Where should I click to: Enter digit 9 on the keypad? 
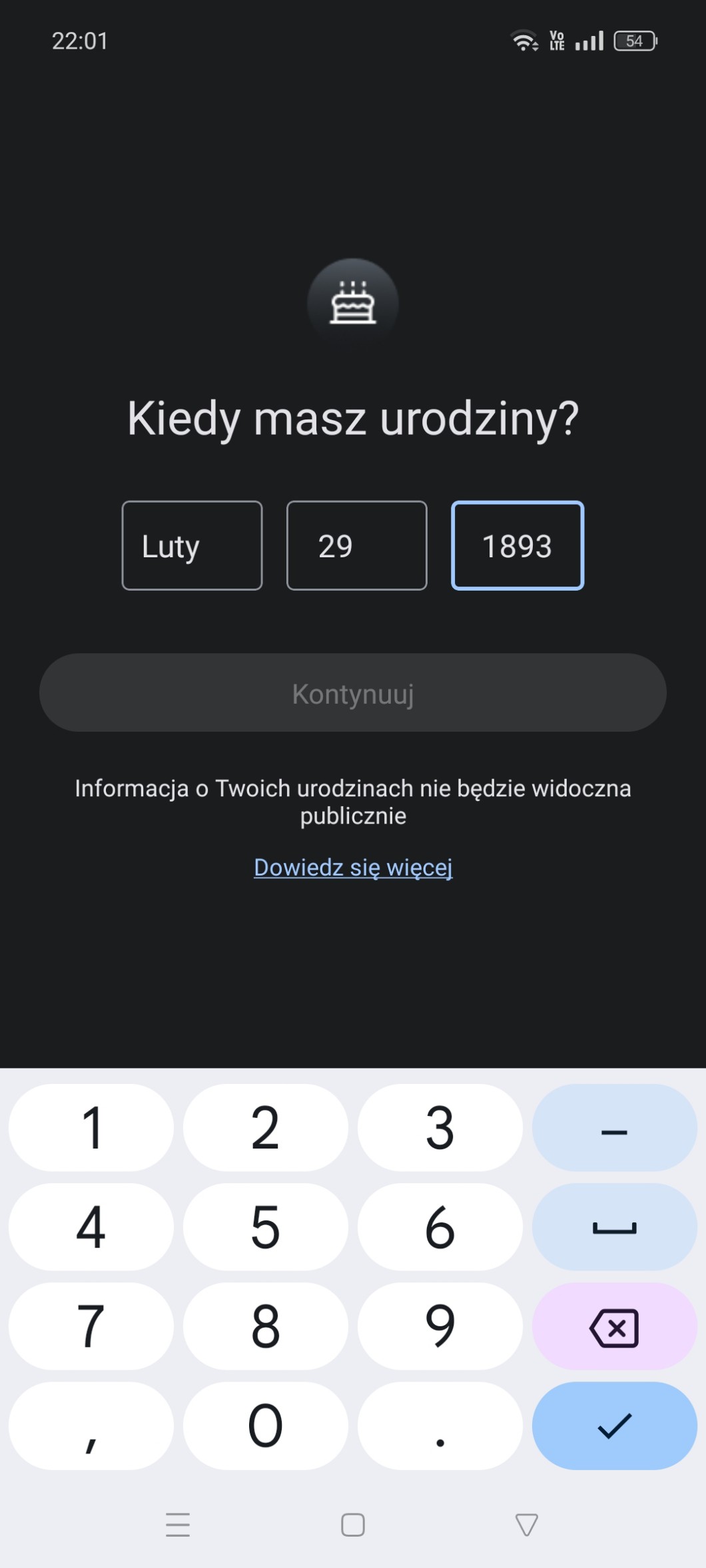[x=440, y=1327]
